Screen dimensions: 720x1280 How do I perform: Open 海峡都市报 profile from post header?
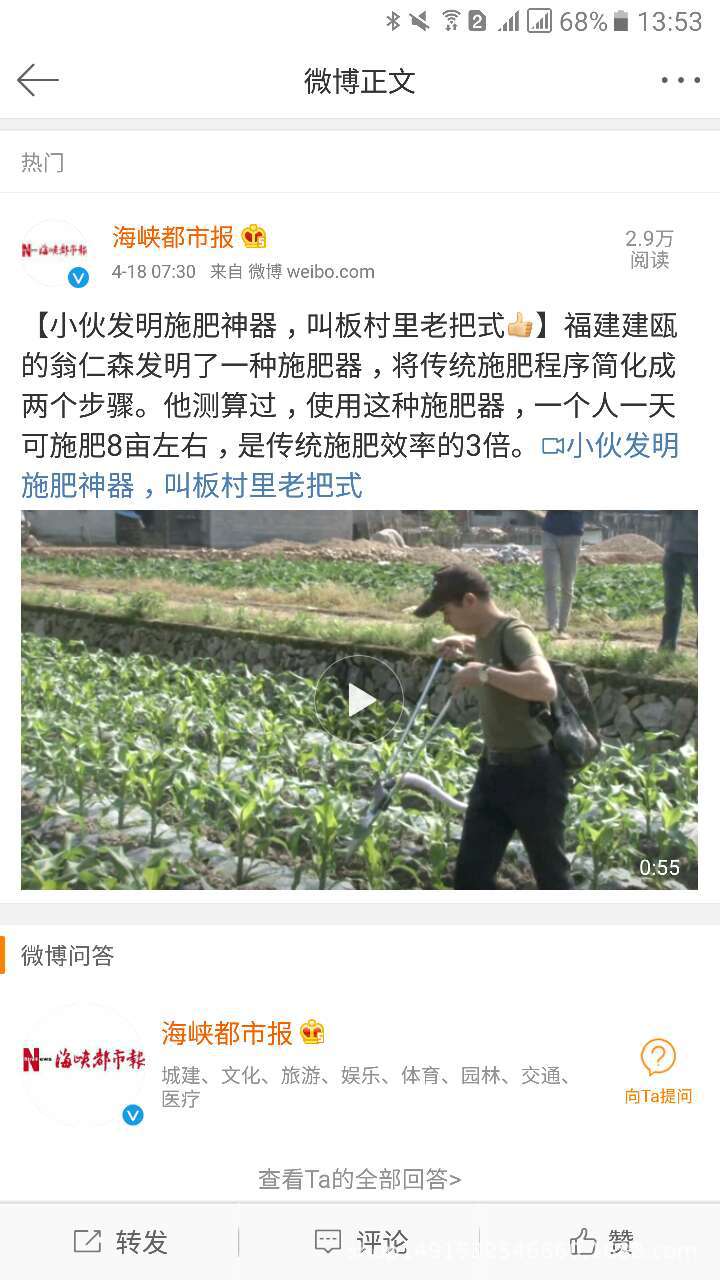(x=173, y=237)
